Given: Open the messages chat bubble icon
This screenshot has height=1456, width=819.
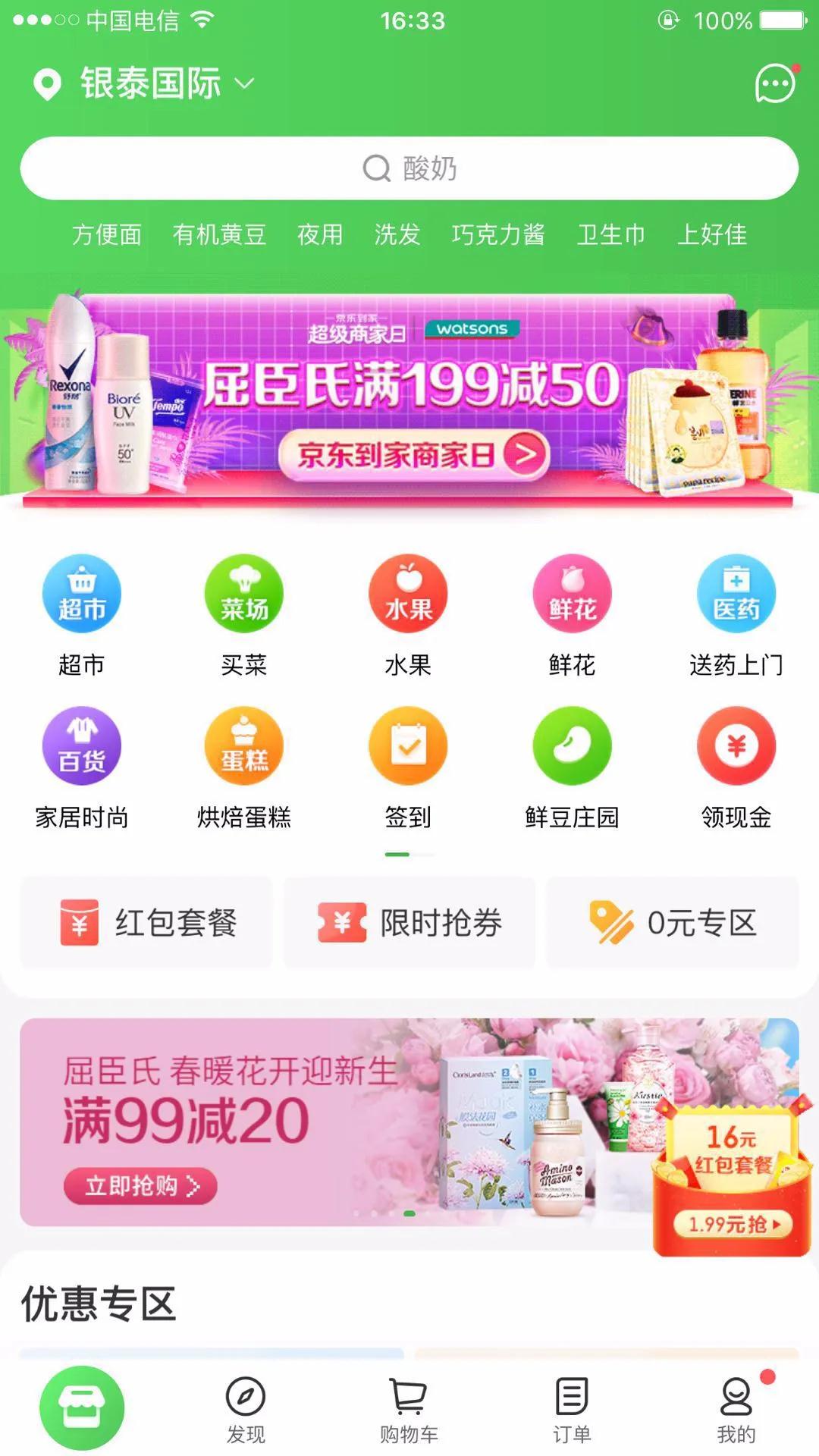Looking at the screenshot, I should click(x=775, y=83).
